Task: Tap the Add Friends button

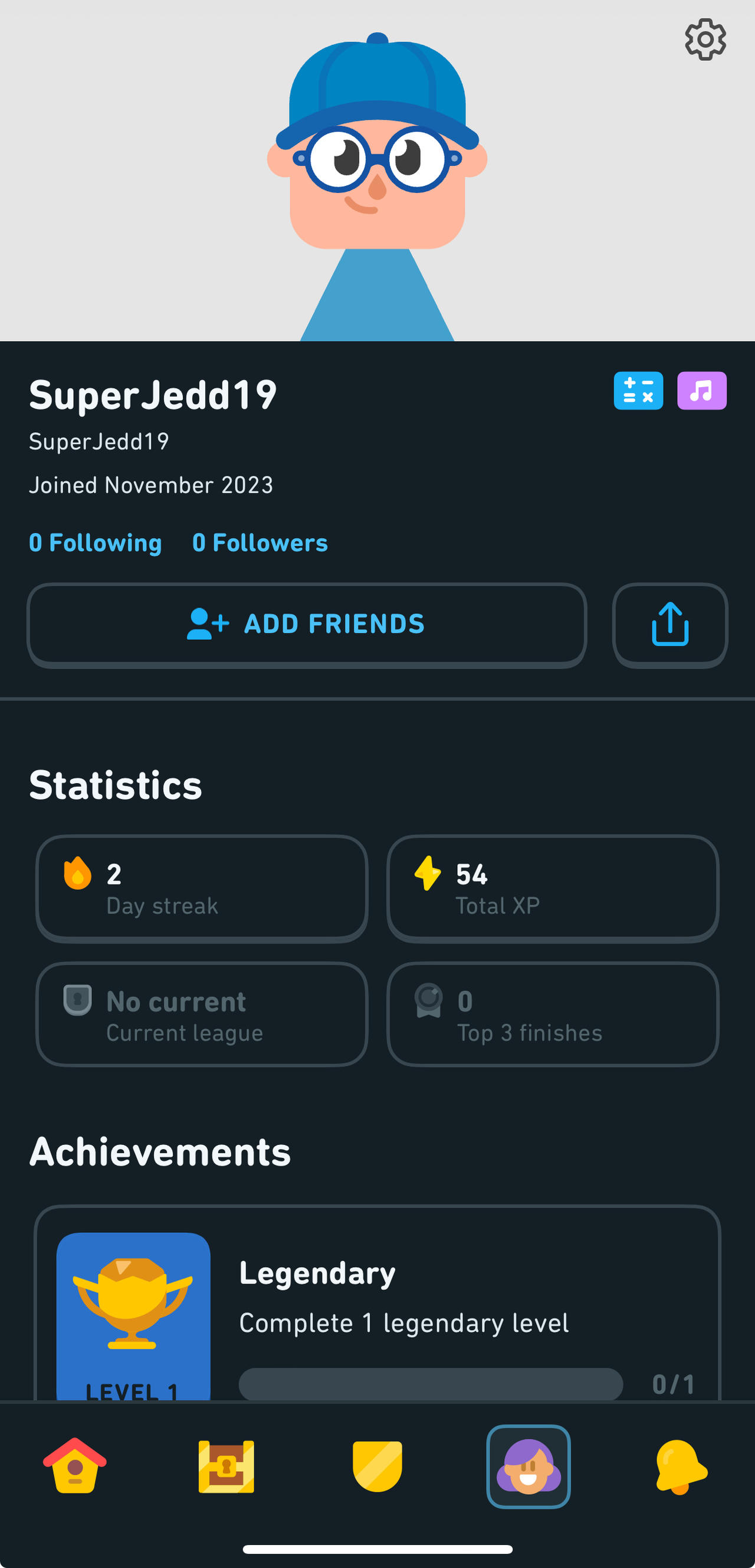Action: 307,625
